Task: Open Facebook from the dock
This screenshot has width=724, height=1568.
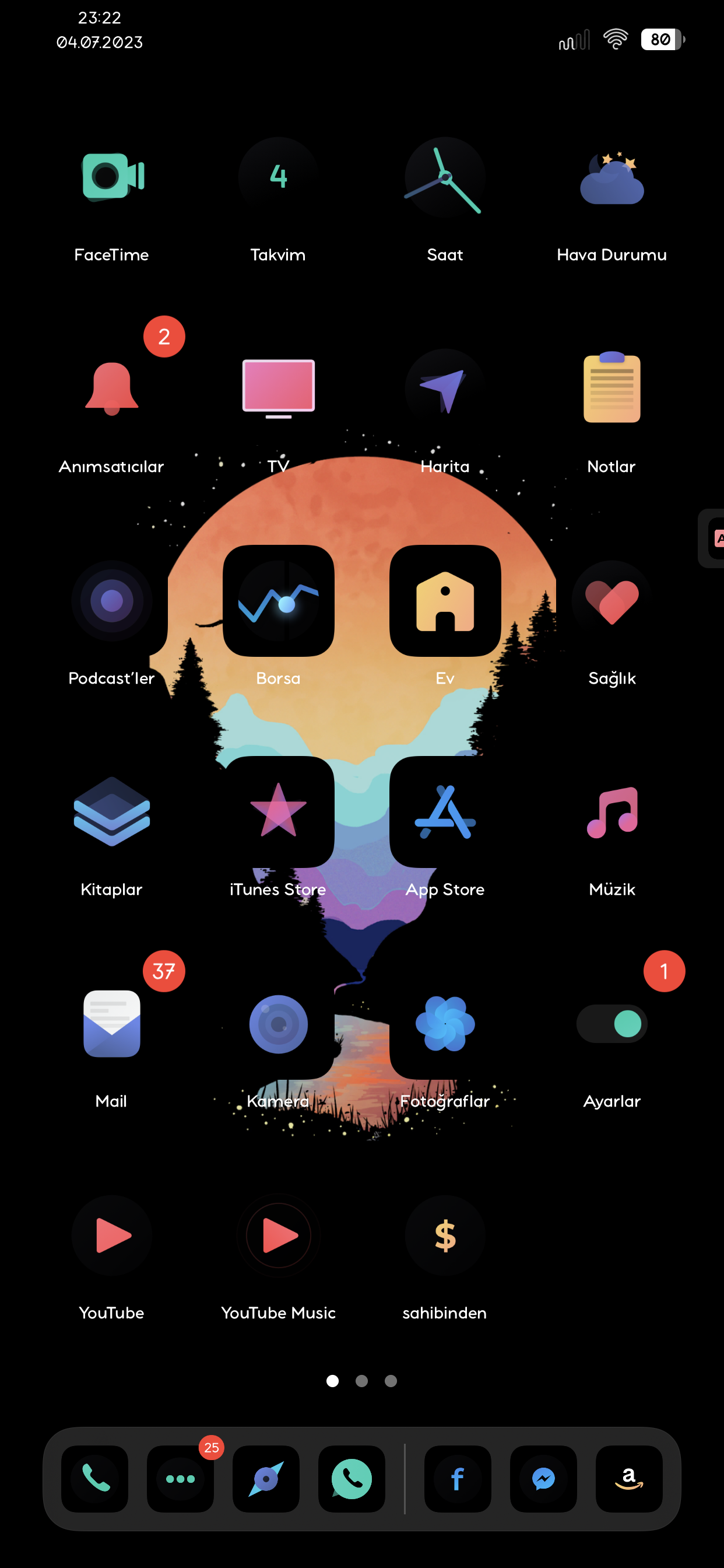Action: click(x=458, y=1479)
